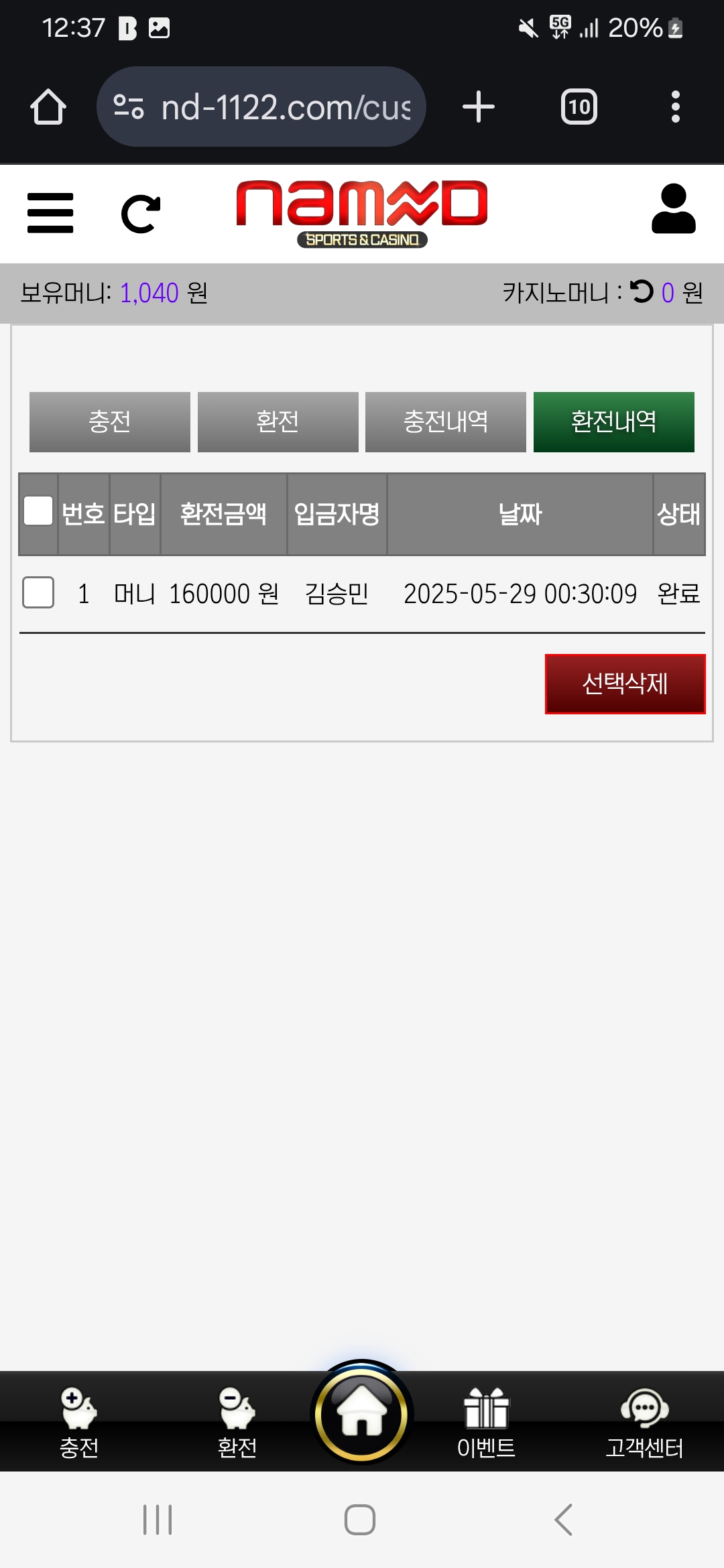The width and height of the screenshot is (724, 1568).
Task: Tap the system back button
Action: pyautogui.click(x=563, y=1520)
